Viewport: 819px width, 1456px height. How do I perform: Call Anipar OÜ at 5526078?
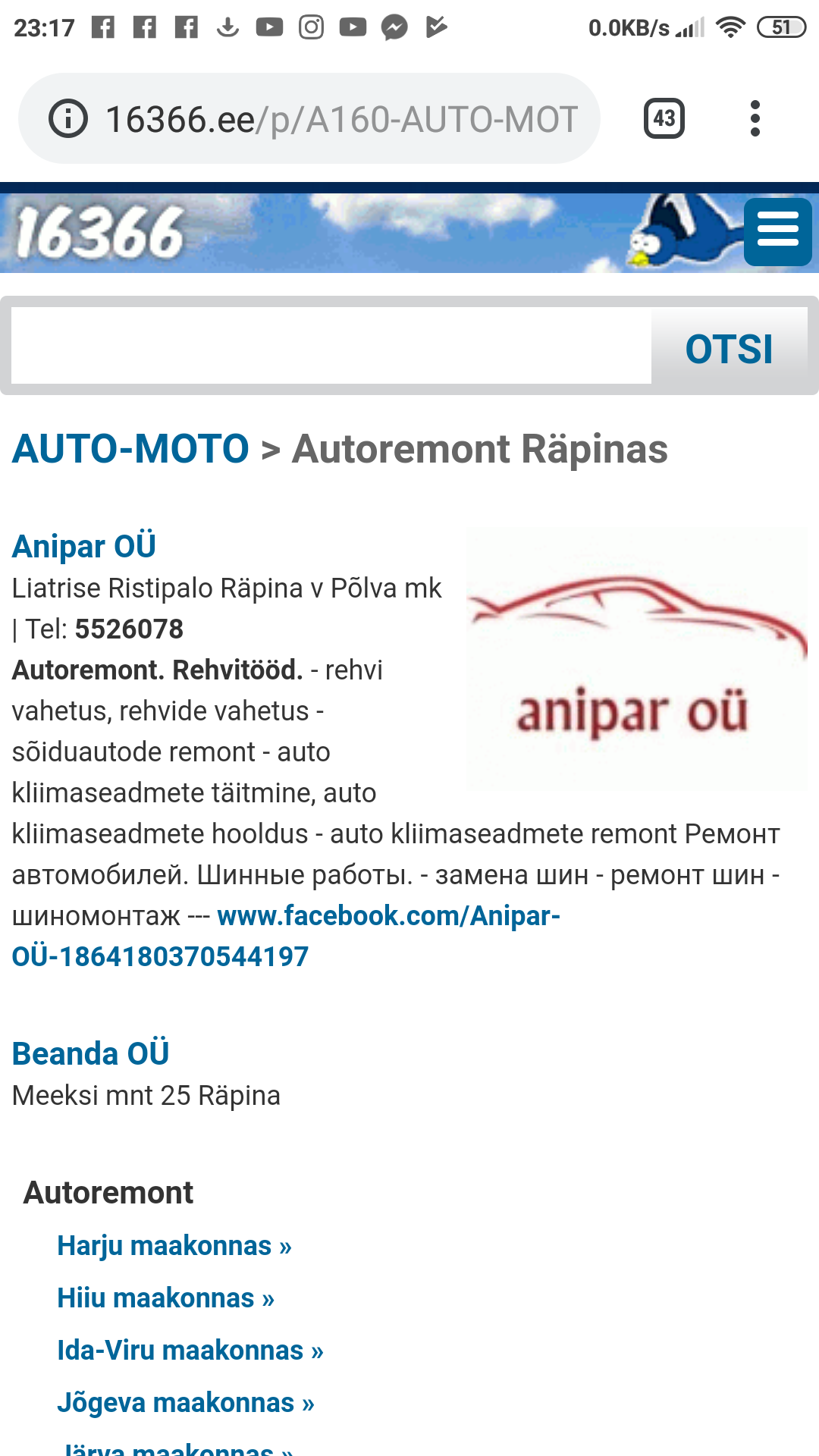point(129,629)
